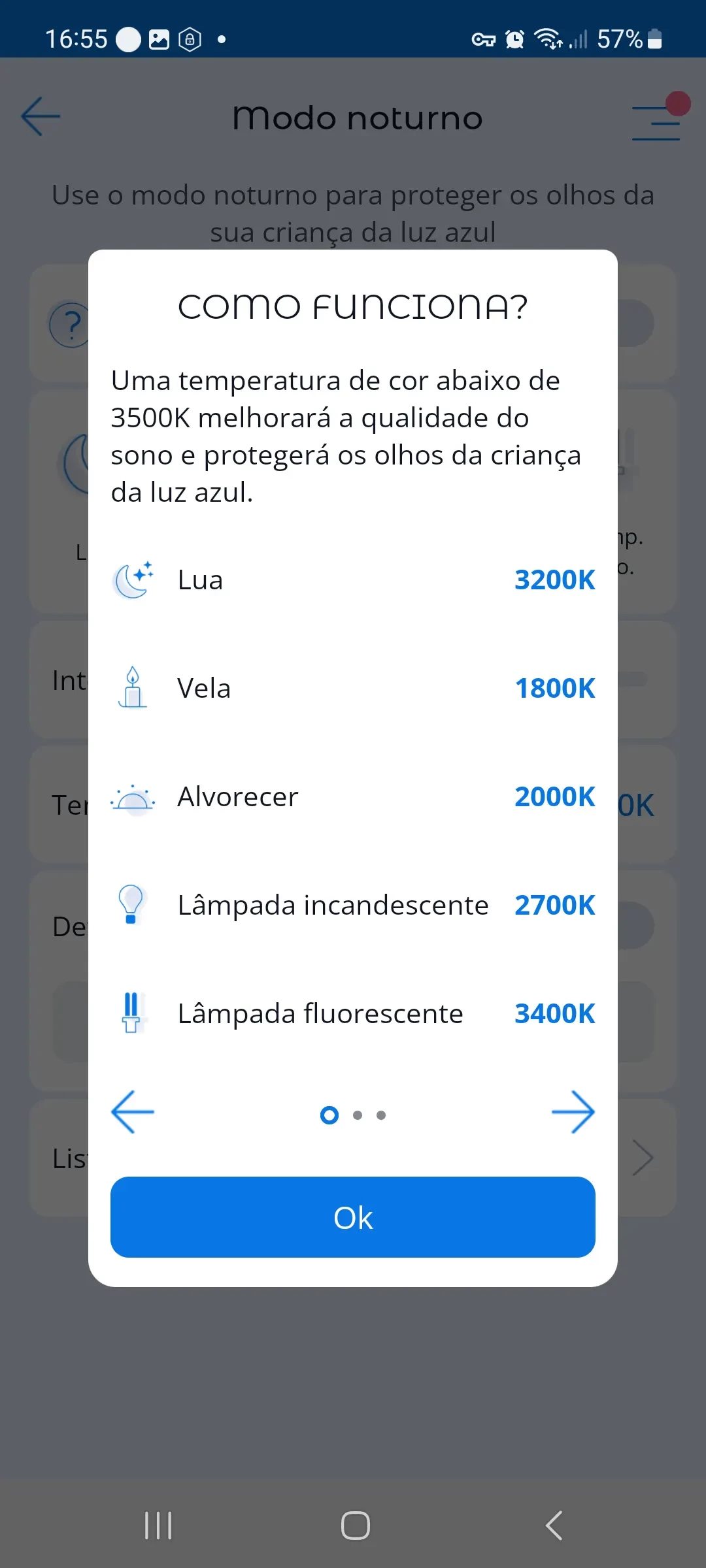706x1568 pixels.
Task: Tap the system back button
Action: (x=554, y=1526)
